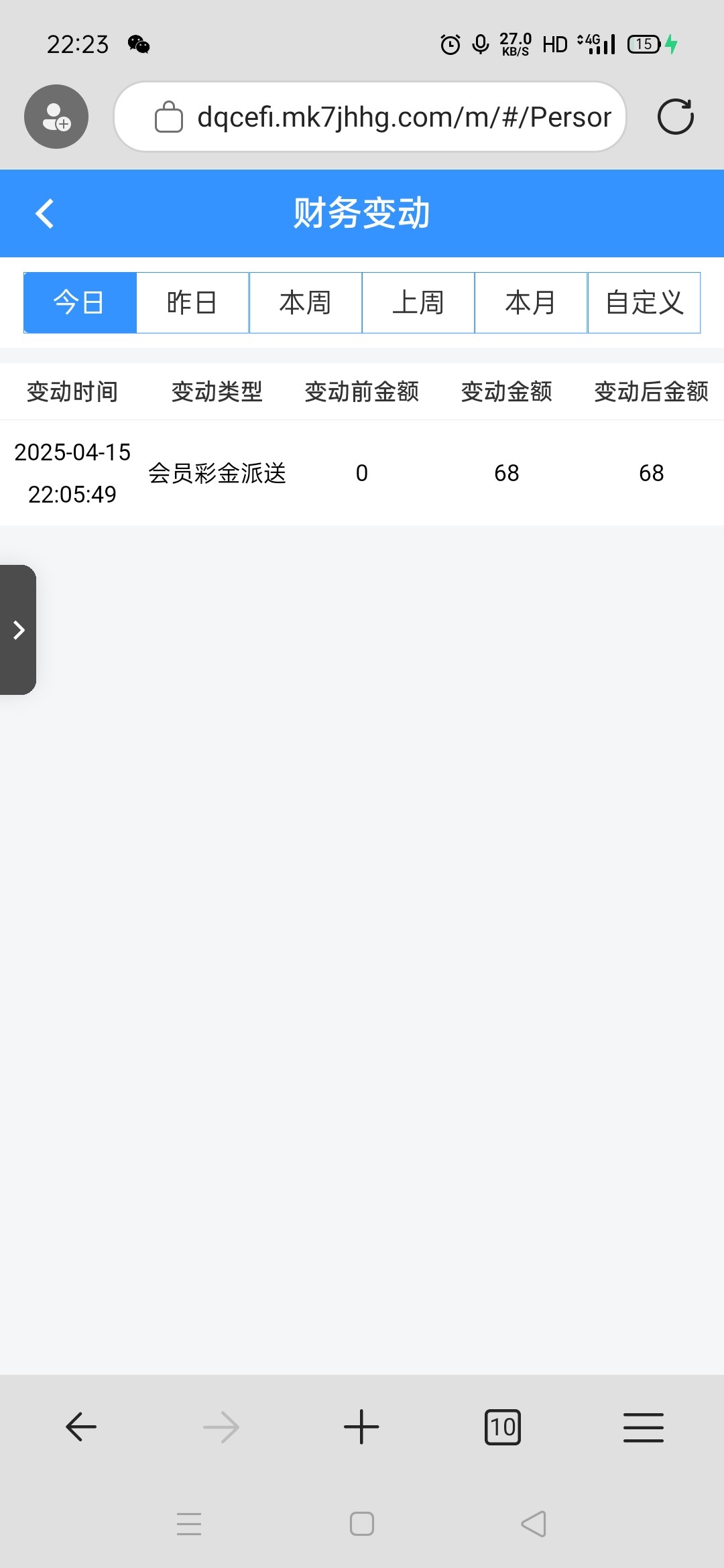Show records for 本周
Viewport: 724px width, 1568px height.
(x=305, y=302)
